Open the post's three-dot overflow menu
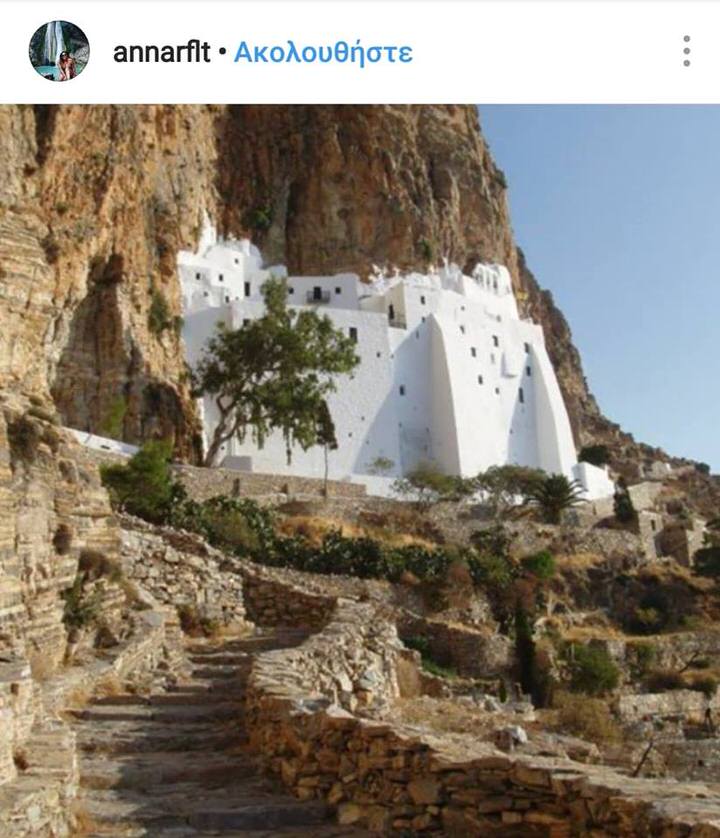 coord(686,51)
